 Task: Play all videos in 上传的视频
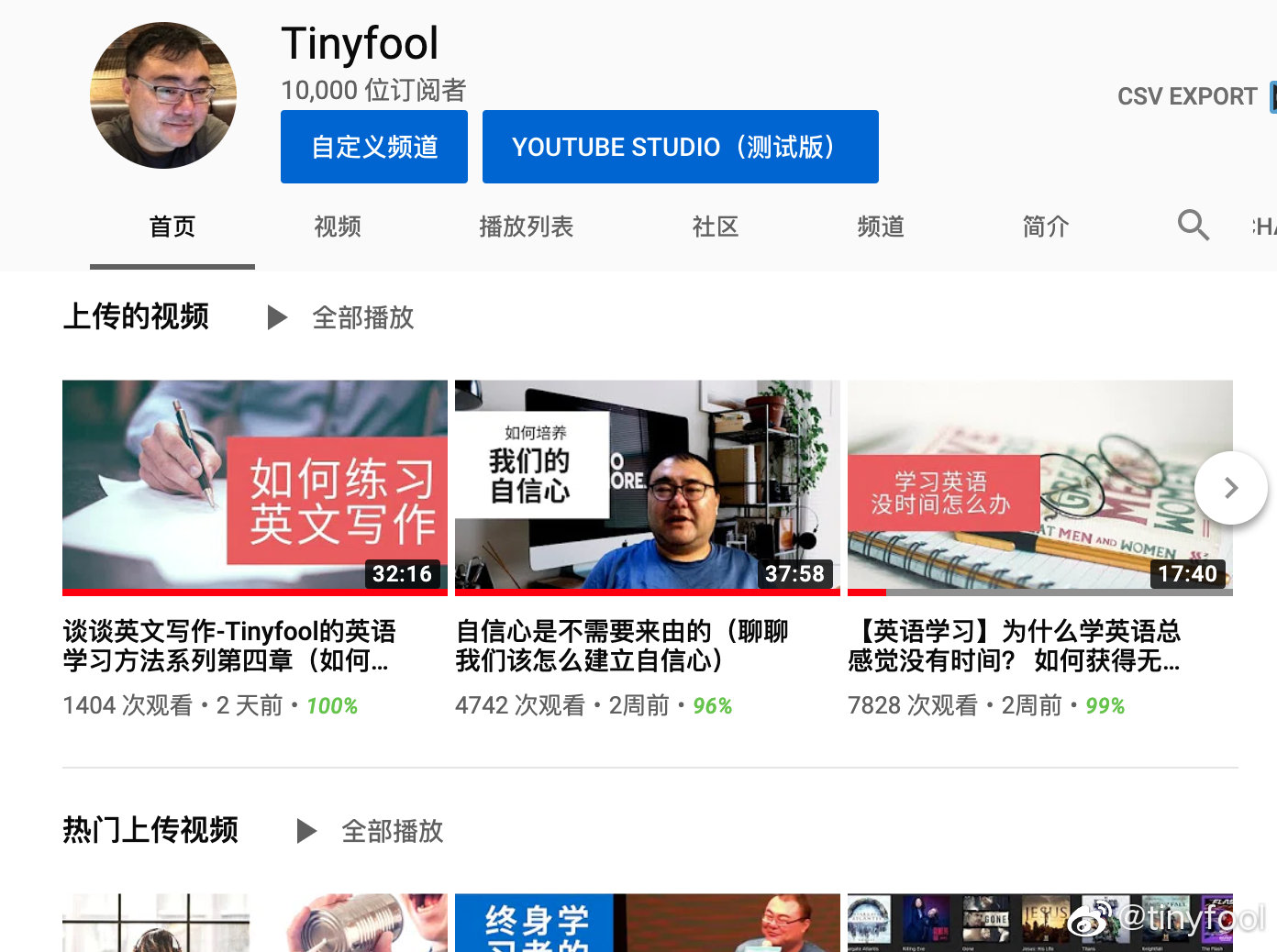click(341, 317)
